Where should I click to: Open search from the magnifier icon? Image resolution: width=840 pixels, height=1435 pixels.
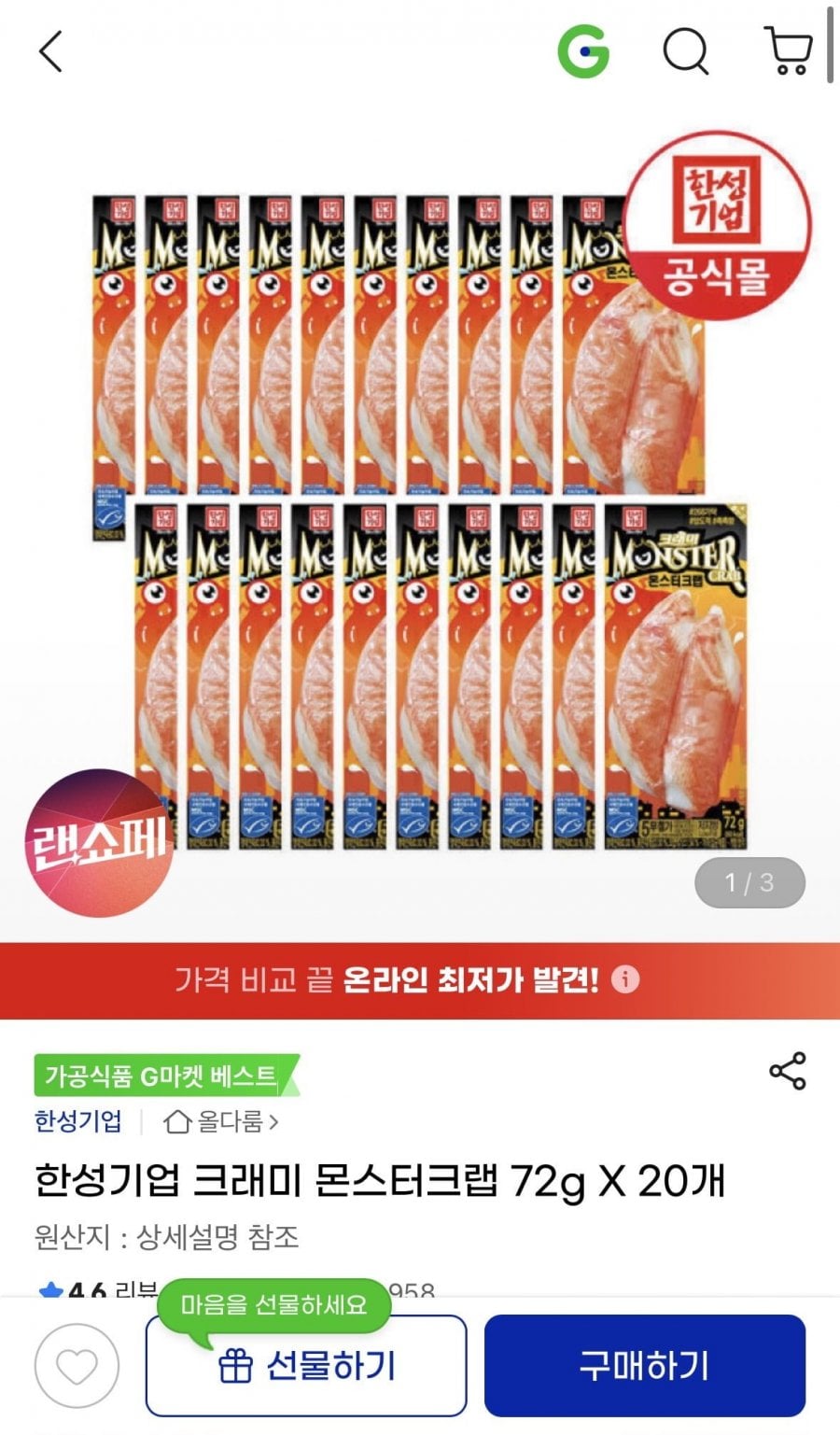tap(686, 51)
